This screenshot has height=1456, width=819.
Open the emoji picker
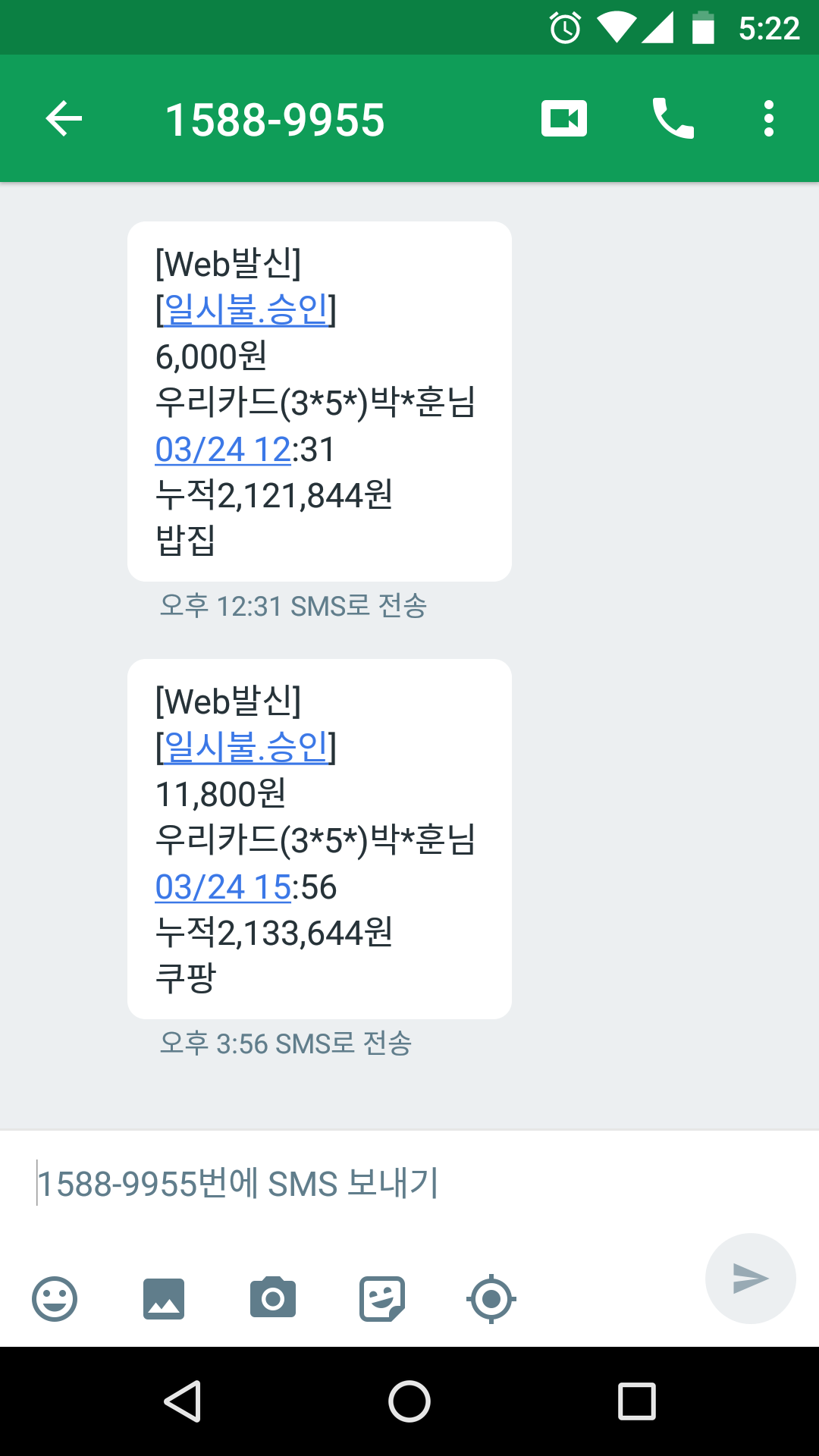[x=55, y=1299]
